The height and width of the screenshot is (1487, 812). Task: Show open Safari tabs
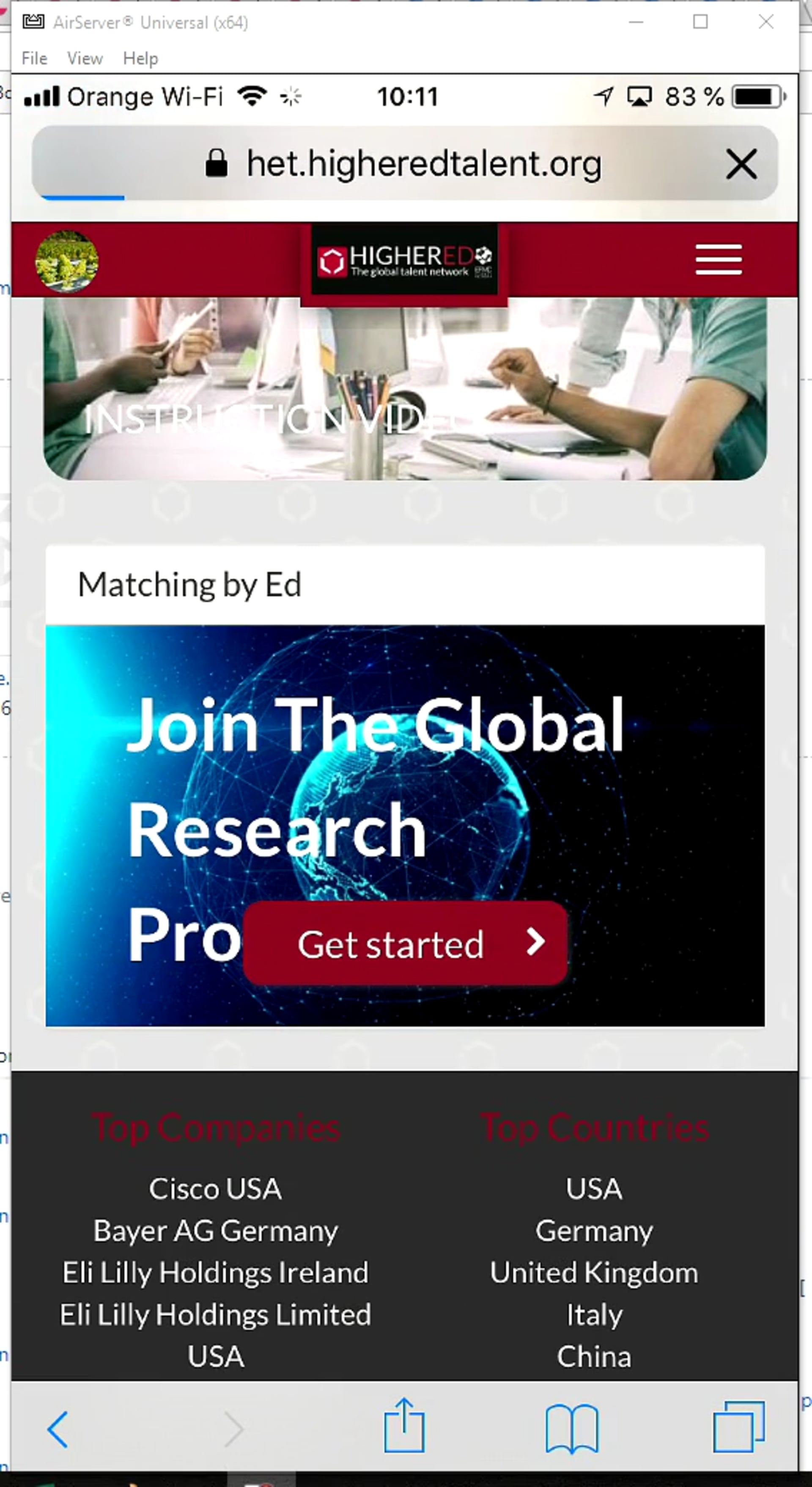(739, 1427)
